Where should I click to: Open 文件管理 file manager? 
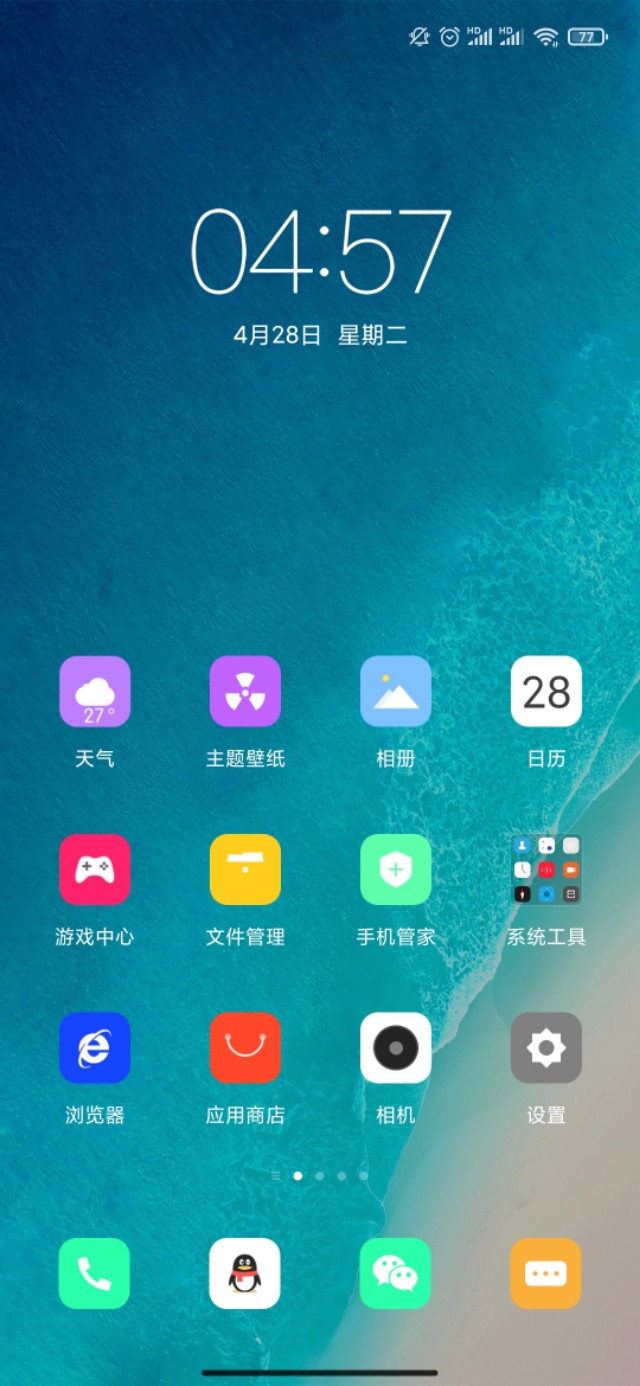coord(245,869)
